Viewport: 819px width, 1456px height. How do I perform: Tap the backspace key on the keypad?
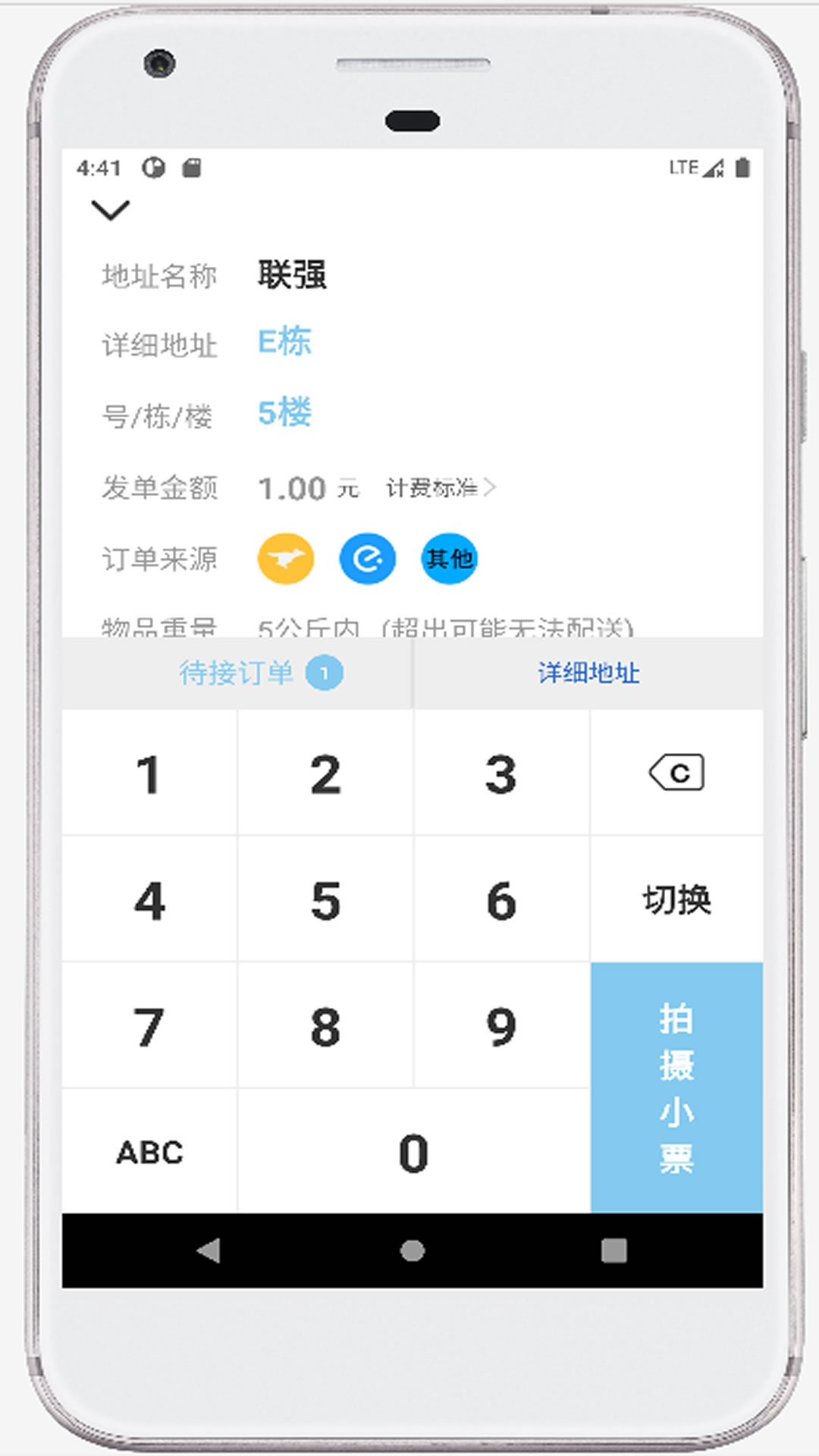676,773
